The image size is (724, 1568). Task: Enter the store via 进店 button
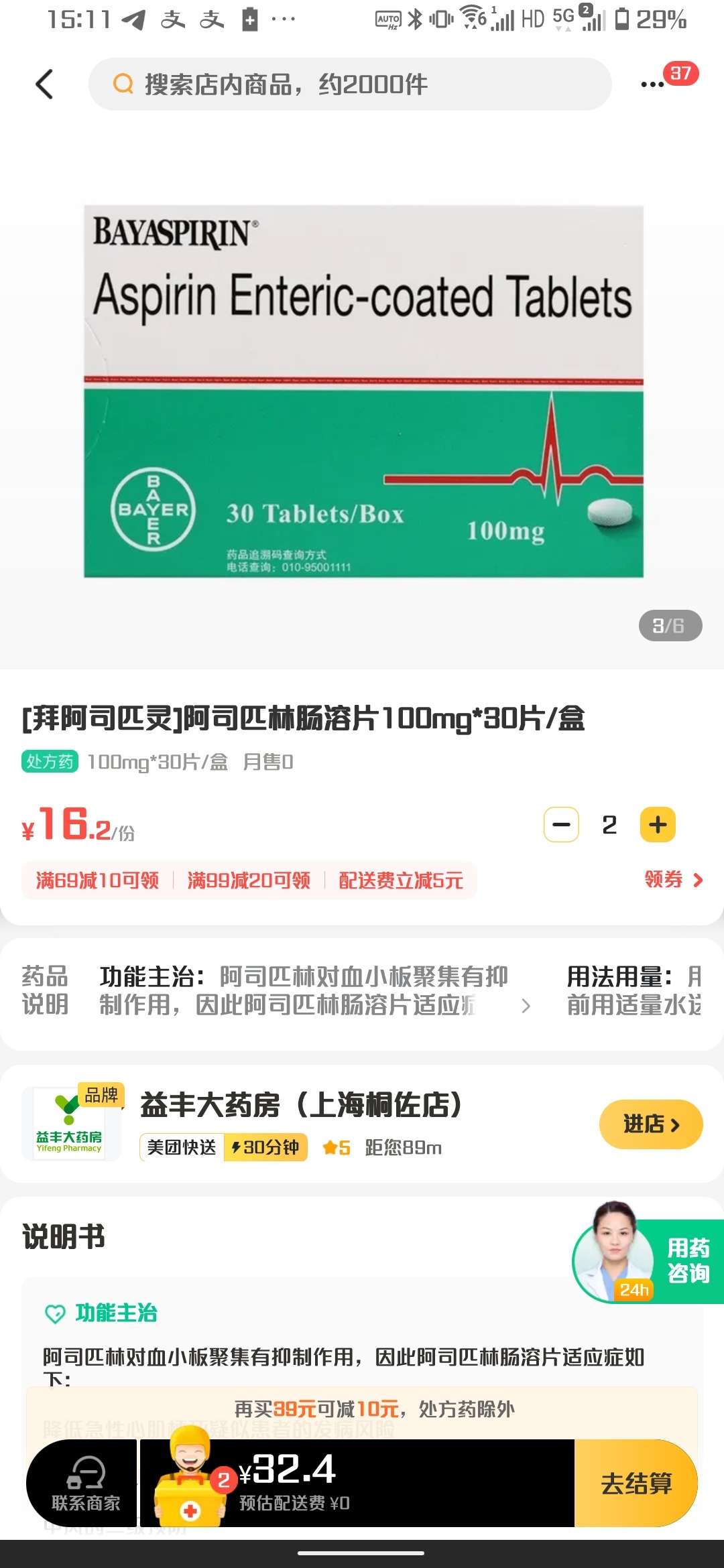coord(650,1124)
